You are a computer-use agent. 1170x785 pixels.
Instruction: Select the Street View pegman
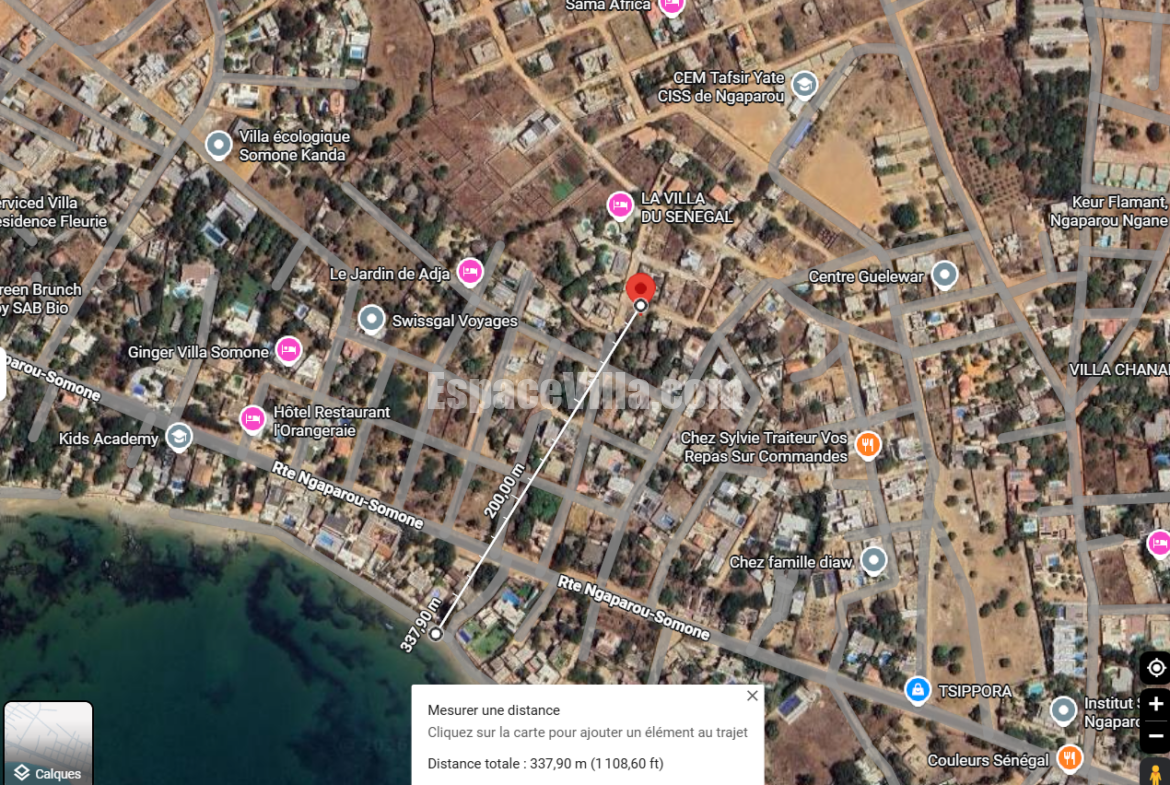(1155, 772)
